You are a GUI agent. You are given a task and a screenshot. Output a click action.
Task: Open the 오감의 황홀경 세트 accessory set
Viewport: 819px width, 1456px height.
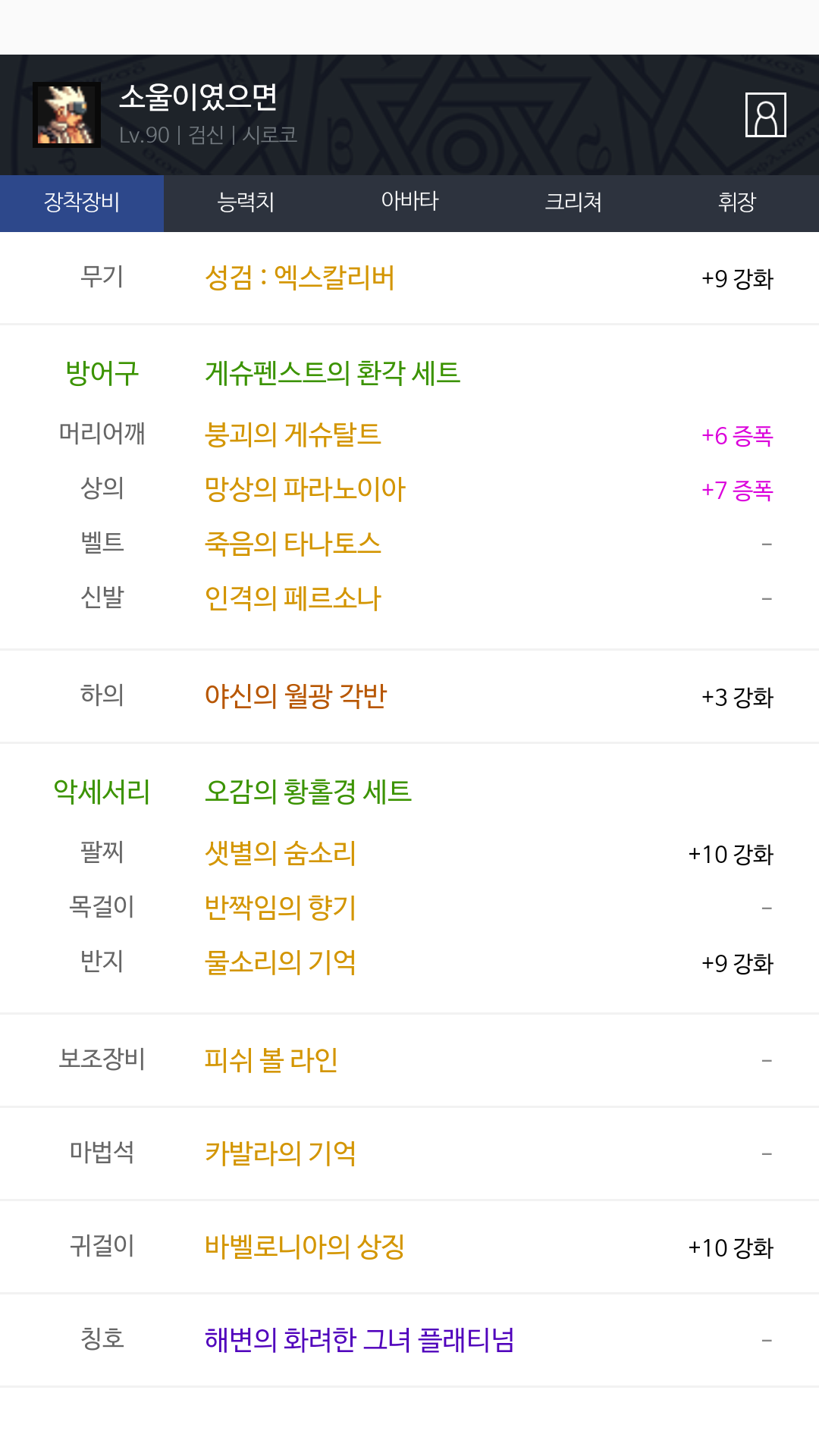click(308, 792)
